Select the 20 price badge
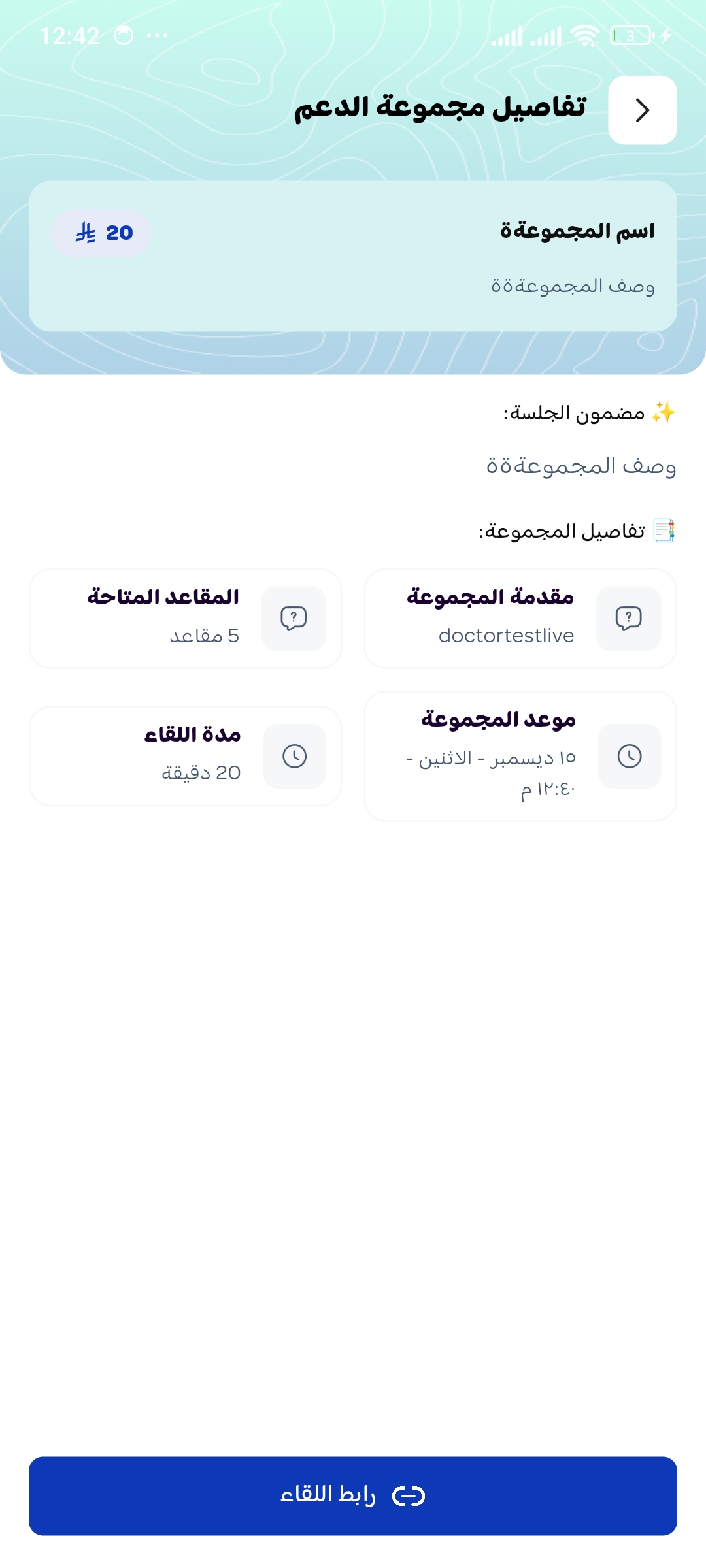The height and width of the screenshot is (1568, 706). [102, 233]
